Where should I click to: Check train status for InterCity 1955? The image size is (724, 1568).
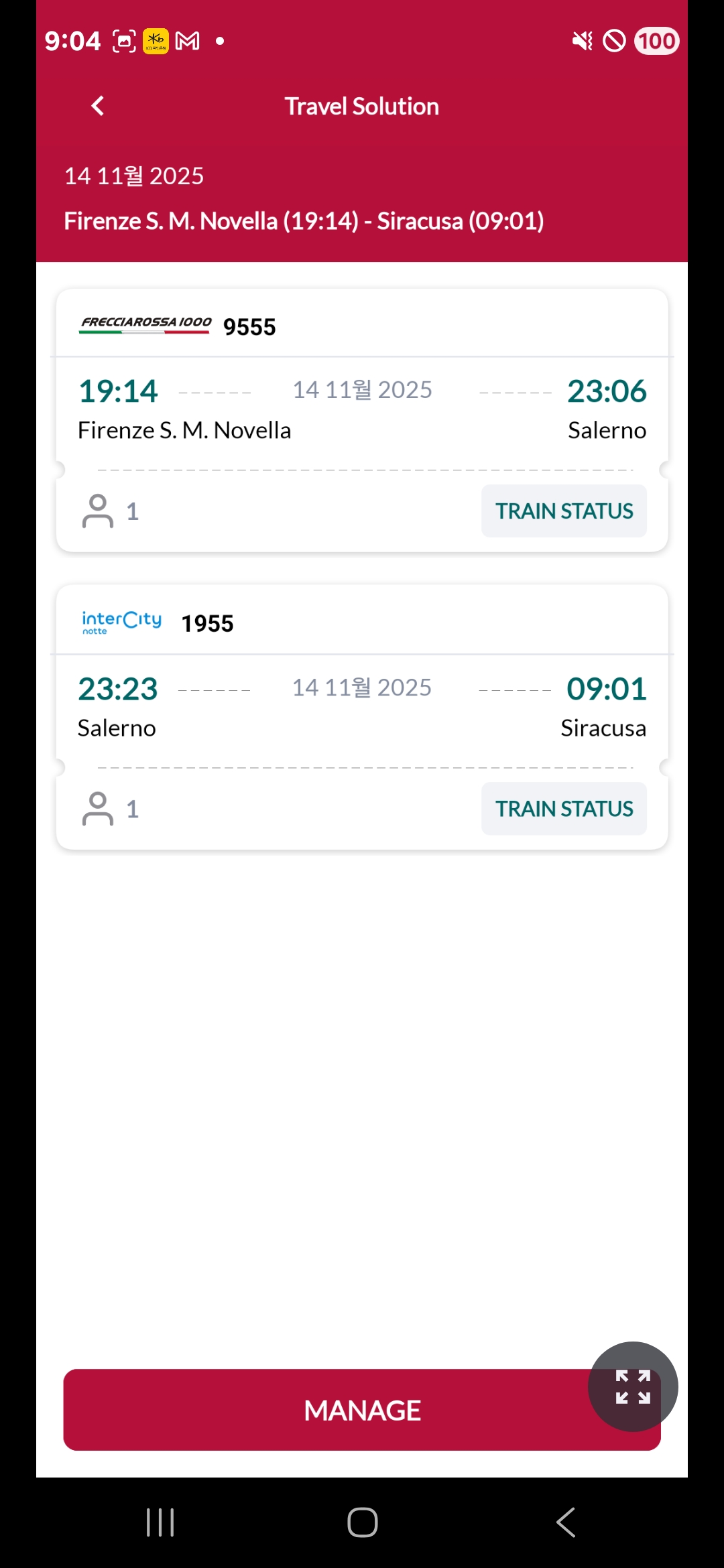tap(563, 809)
